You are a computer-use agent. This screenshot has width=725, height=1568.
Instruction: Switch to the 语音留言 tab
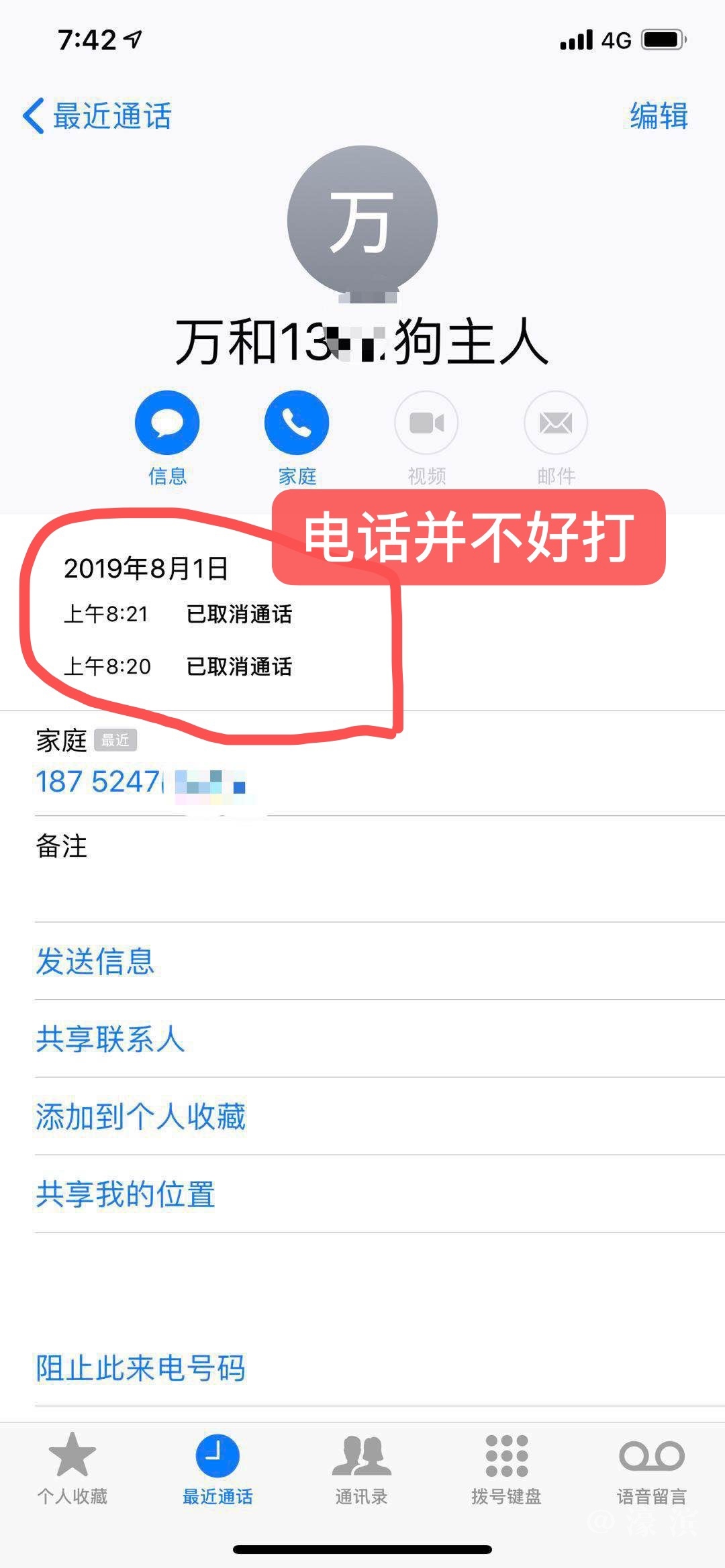(x=652, y=1469)
